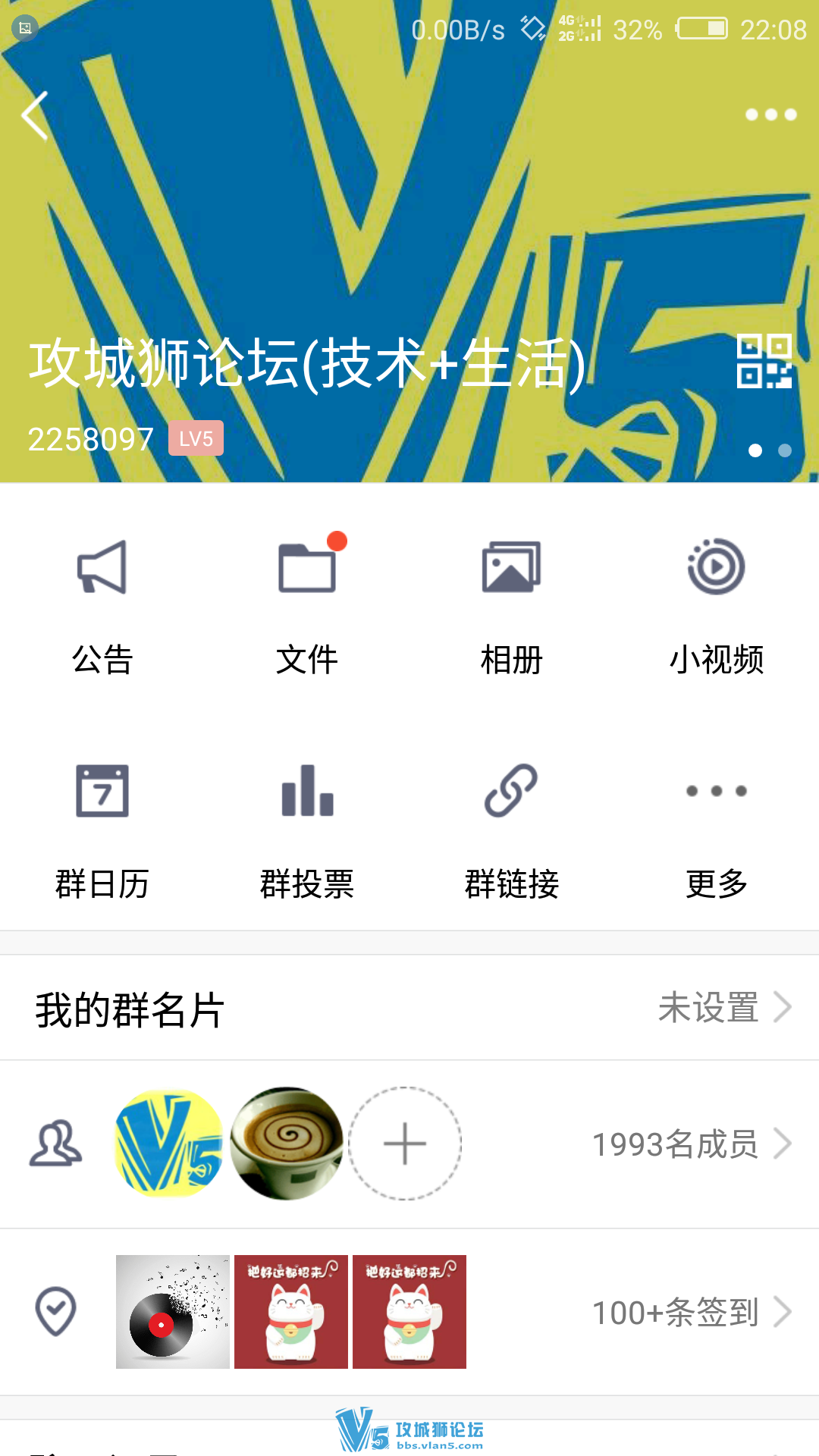Open the three-dot overflow menu
The height and width of the screenshot is (1456, 819).
(x=770, y=115)
